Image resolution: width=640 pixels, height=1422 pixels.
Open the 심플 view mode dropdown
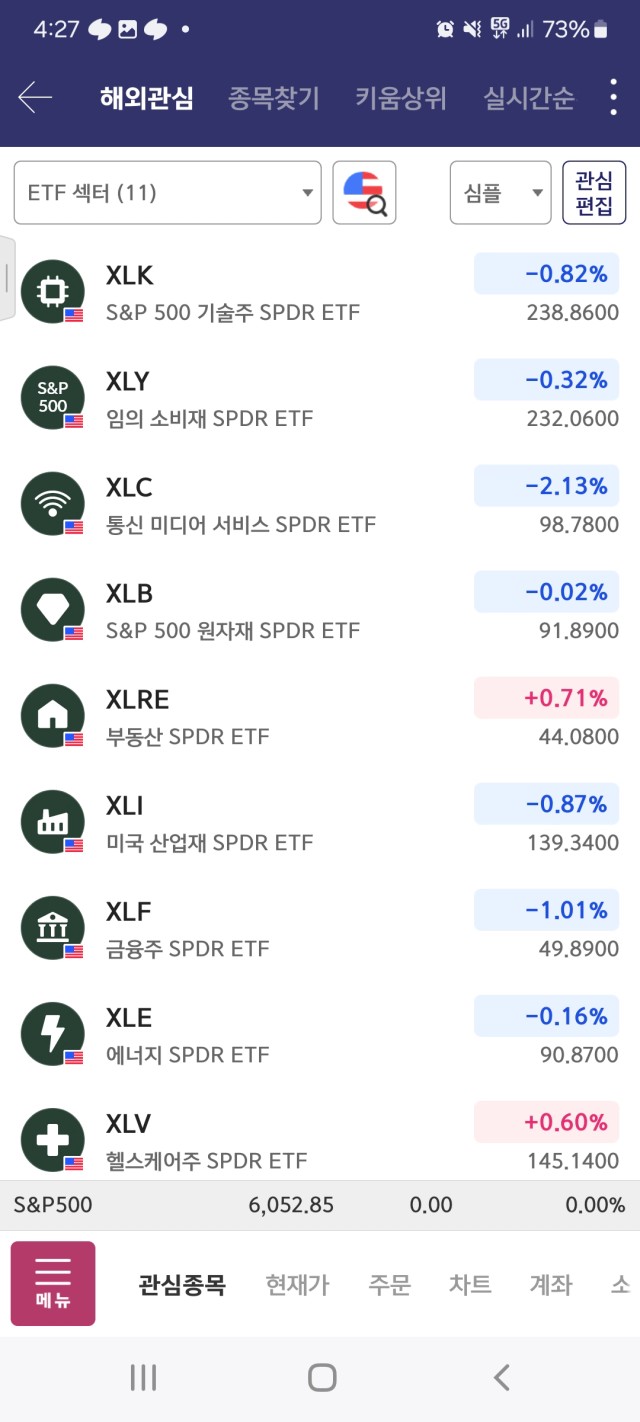click(x=500, y=193)
